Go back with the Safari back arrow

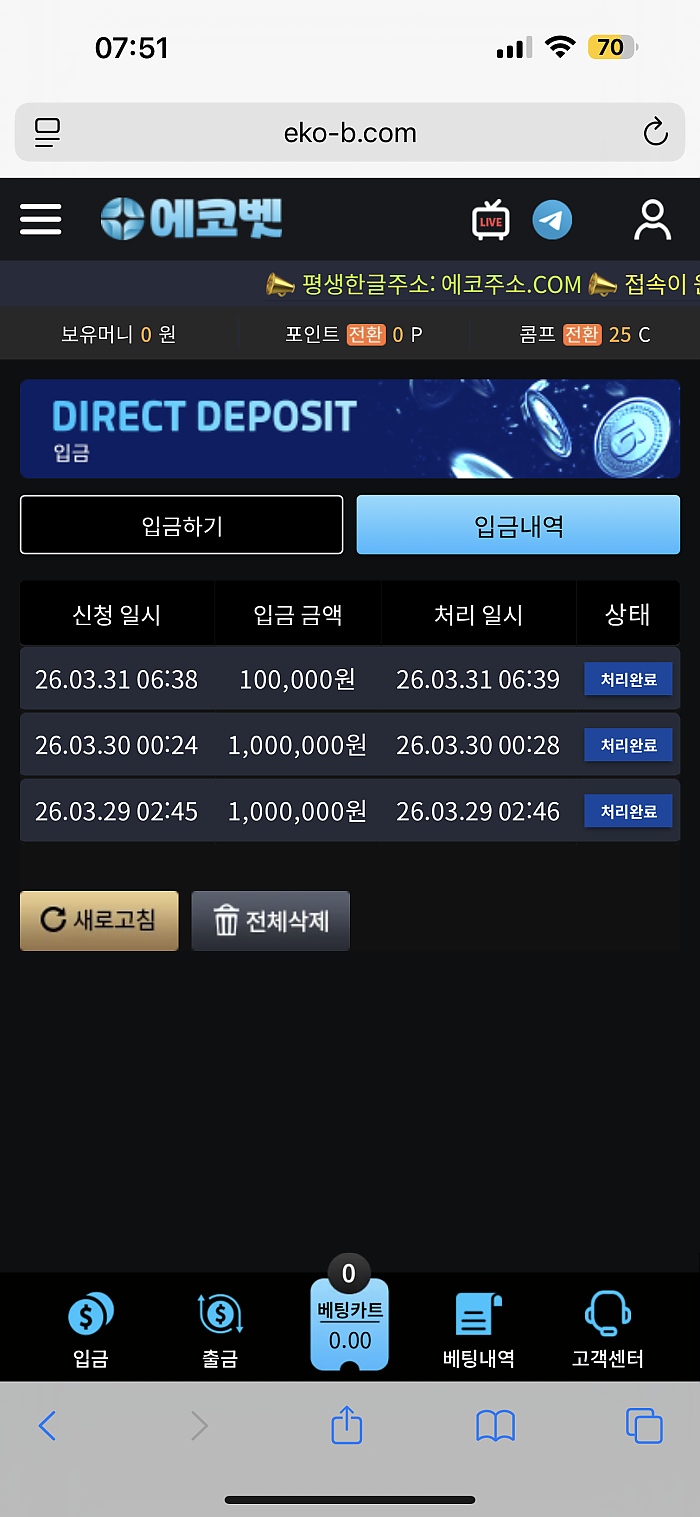[x=47, y=1425]
